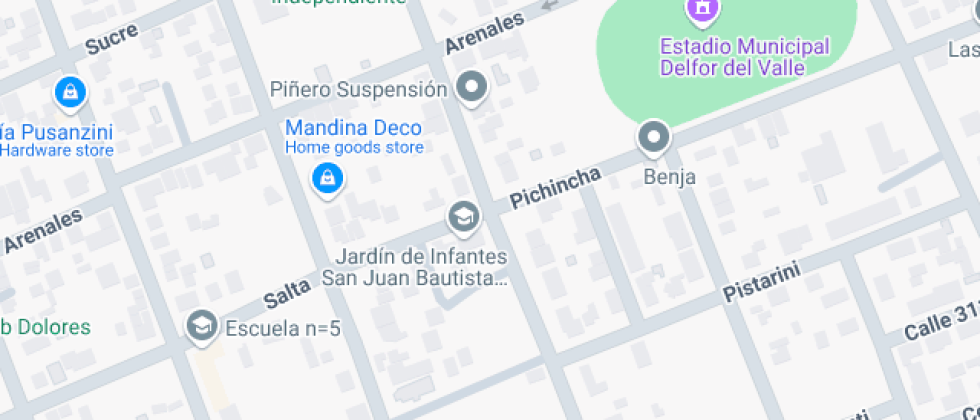The height and width of the screenshot is (420, 980).
Task: Select the Escuela n=5 school marker
Action: pyautogui.click(x=202, y=326)
